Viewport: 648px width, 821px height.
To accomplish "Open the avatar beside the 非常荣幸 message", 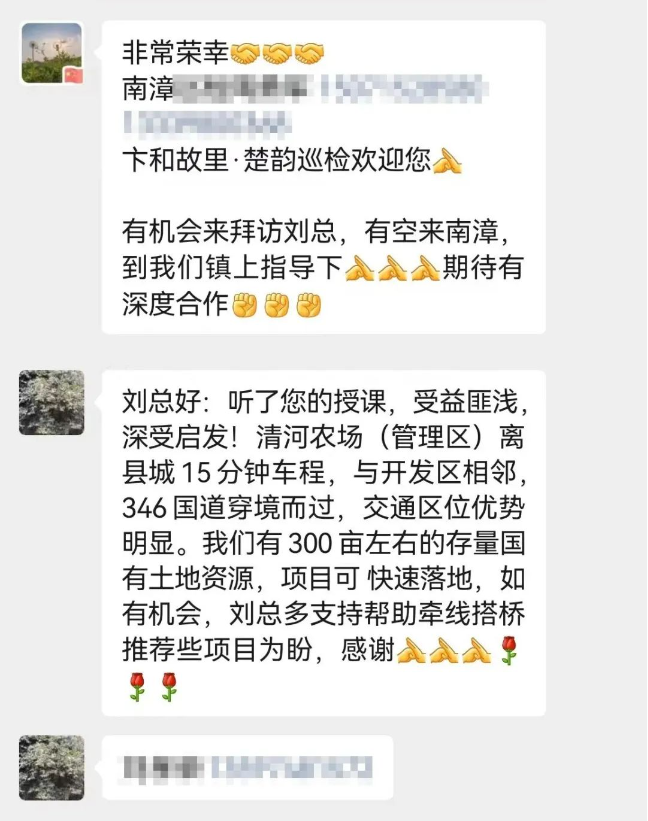I will click(x=52, y=53).
